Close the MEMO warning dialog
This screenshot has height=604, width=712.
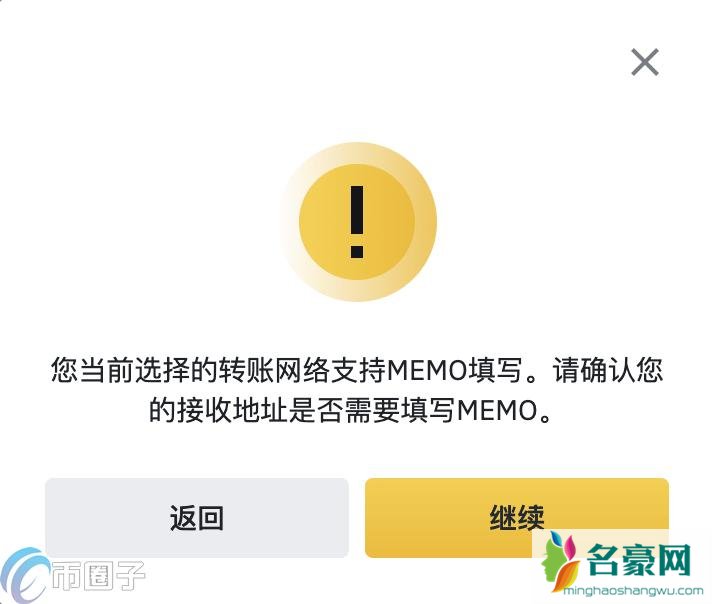coord(645,62)
